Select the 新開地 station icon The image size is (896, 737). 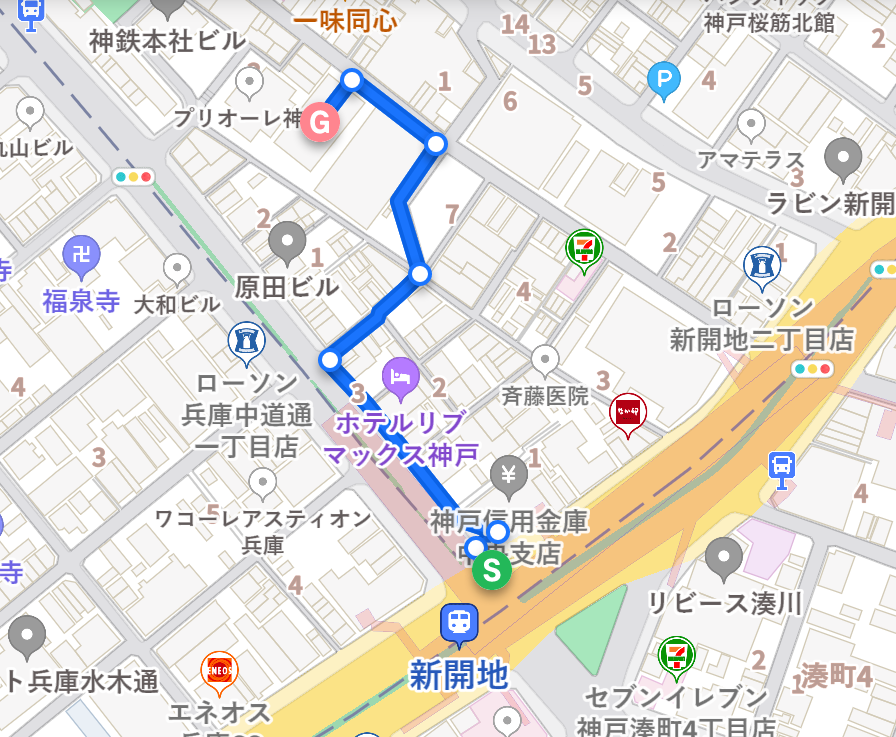(x=459, y=625)
